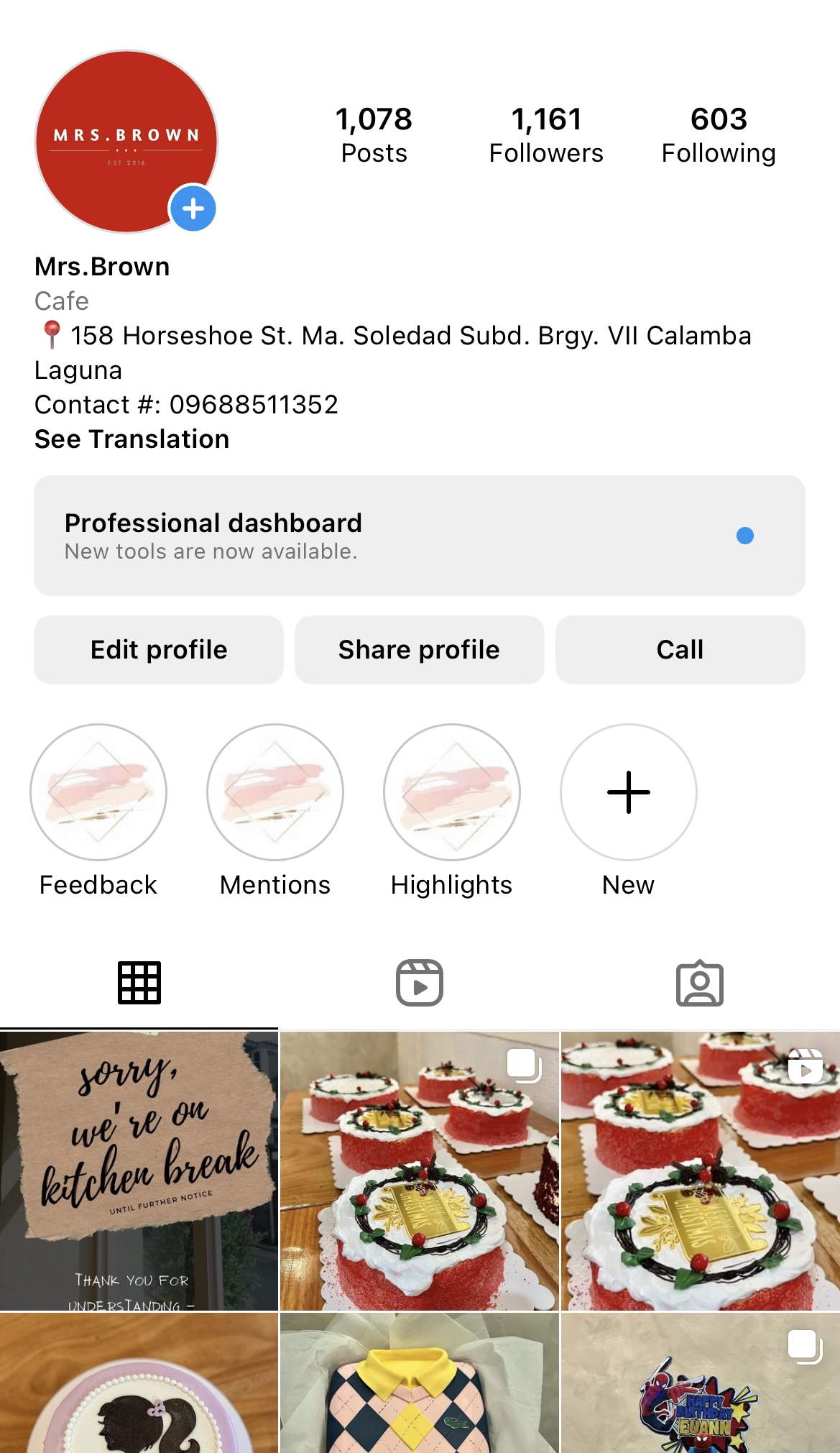View the 1,161 Followers list
Image resolution: width=840 pixels, height=1453 pixels.
546,135
